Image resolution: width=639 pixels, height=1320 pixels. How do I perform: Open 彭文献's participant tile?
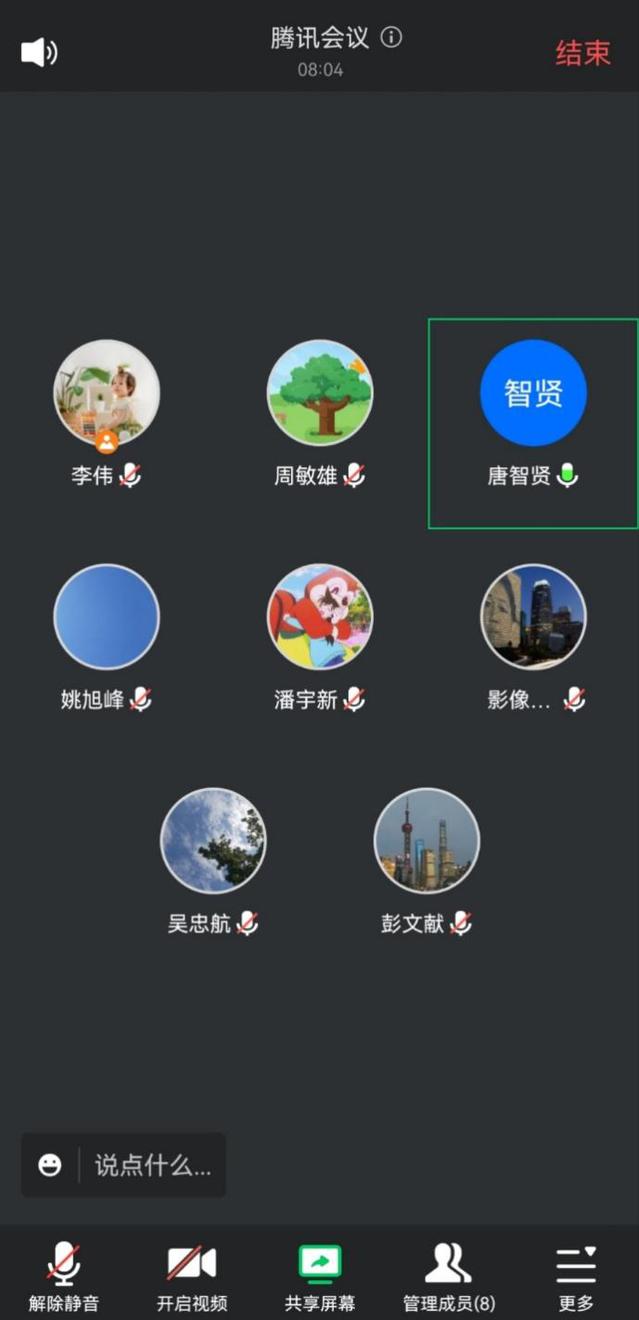(x=427, y=841)
